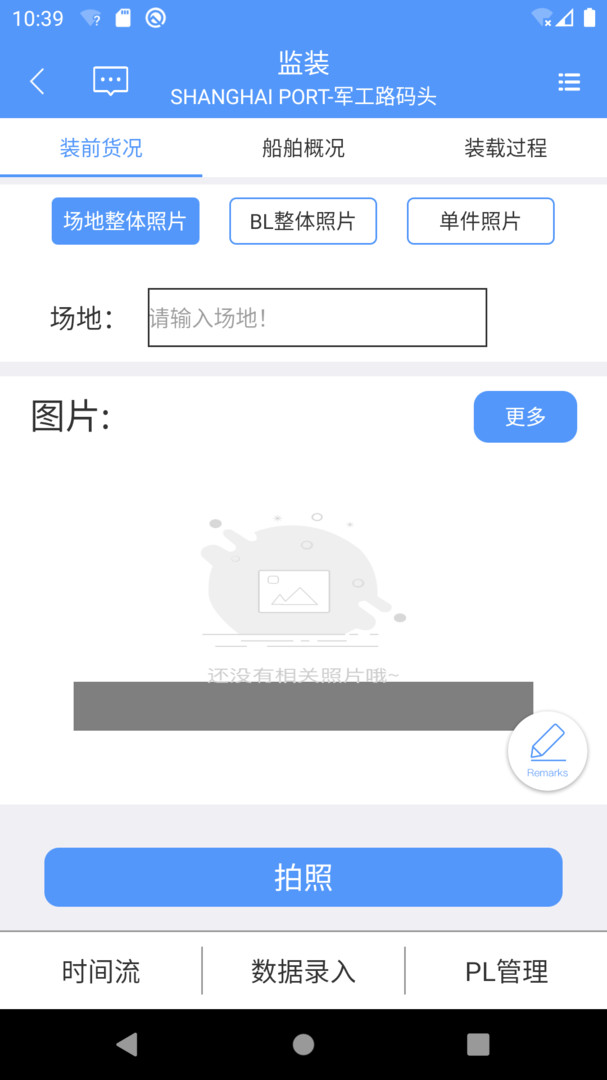Viewport: 607px width, 1080px height.
Task: Open the list menu icon
Action: tap(569, 82)
